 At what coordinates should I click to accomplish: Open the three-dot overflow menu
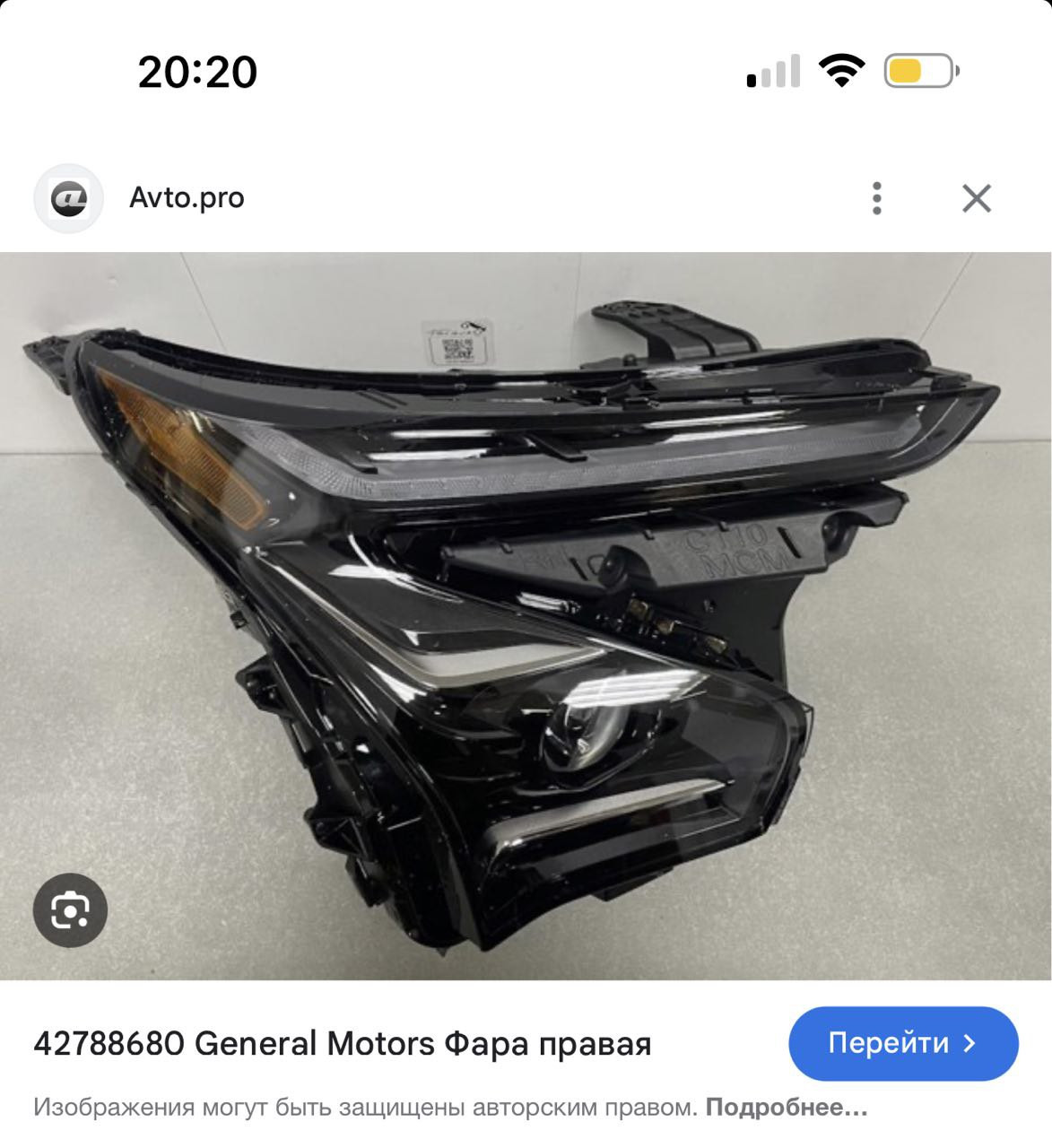(x=876, y=198)
